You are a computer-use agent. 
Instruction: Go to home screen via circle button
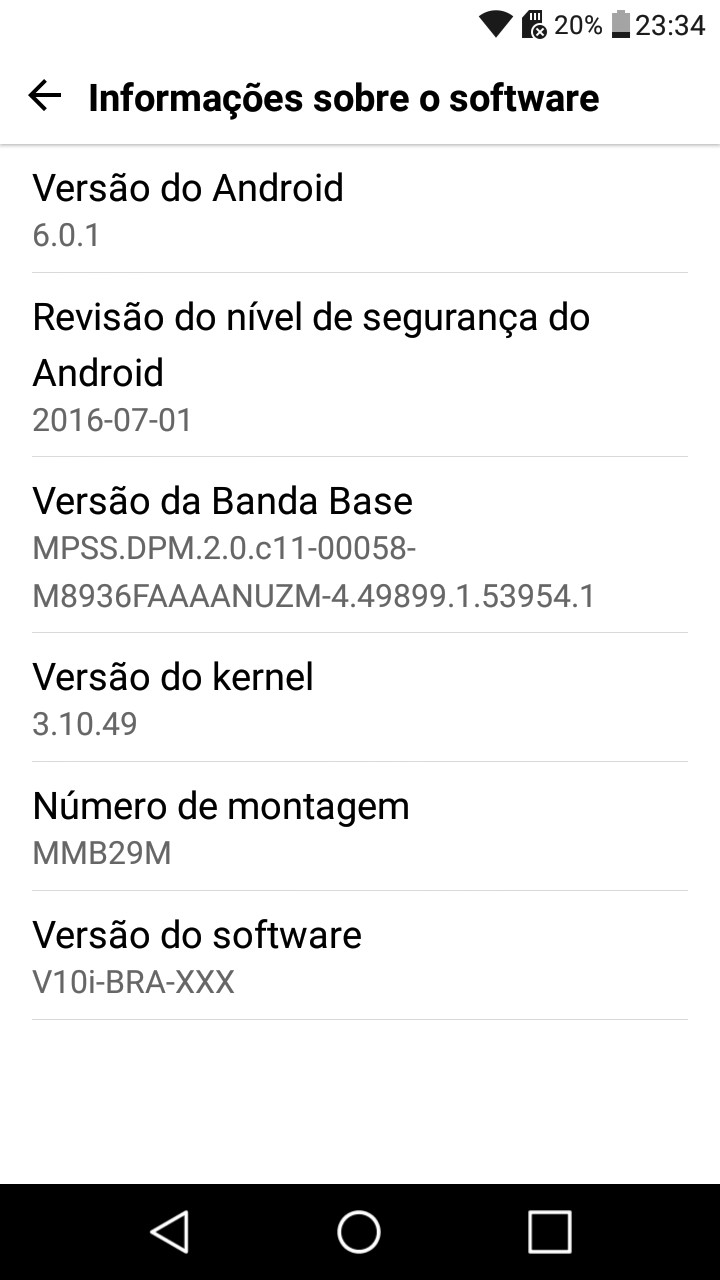pos(359,1231)
